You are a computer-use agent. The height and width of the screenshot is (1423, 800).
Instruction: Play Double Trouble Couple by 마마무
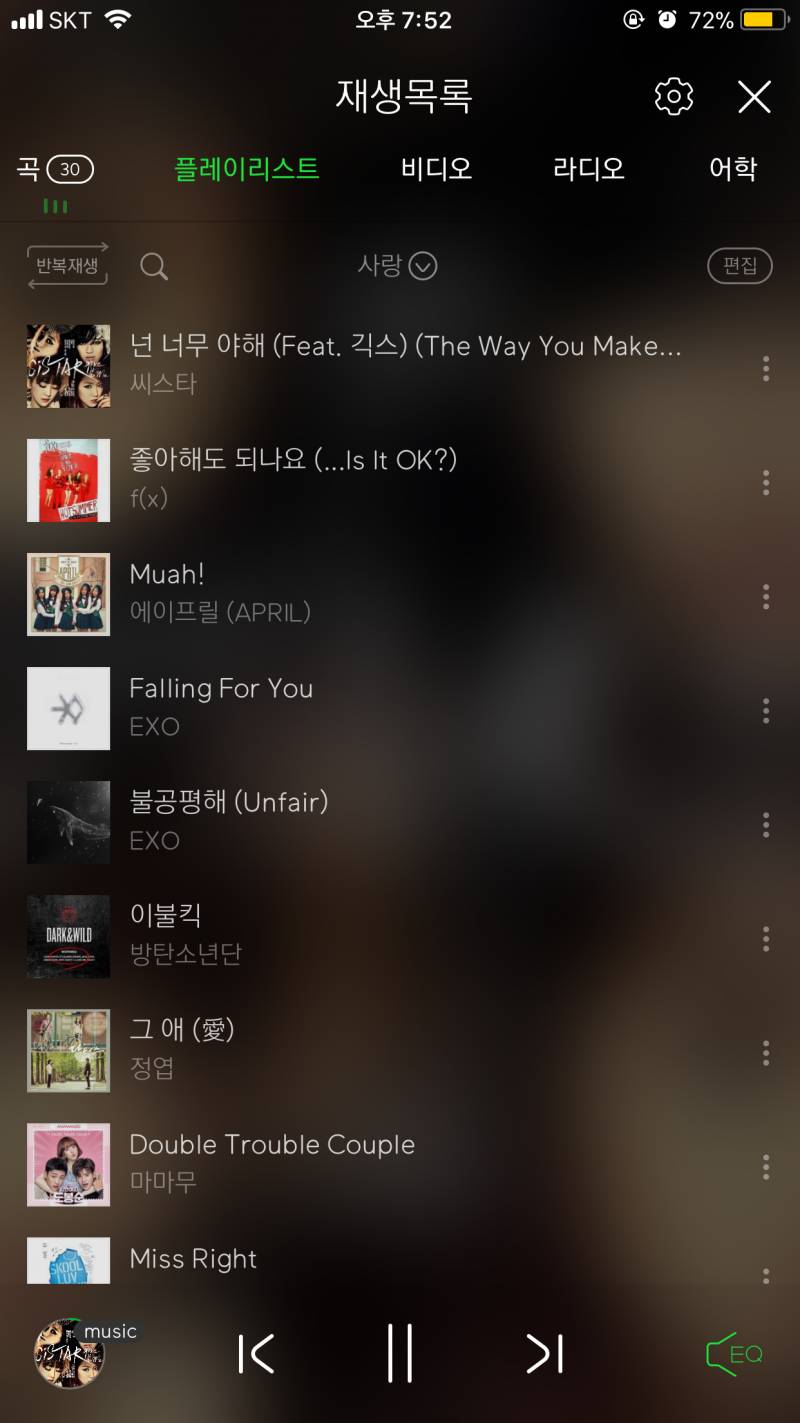pos(272,1162)
